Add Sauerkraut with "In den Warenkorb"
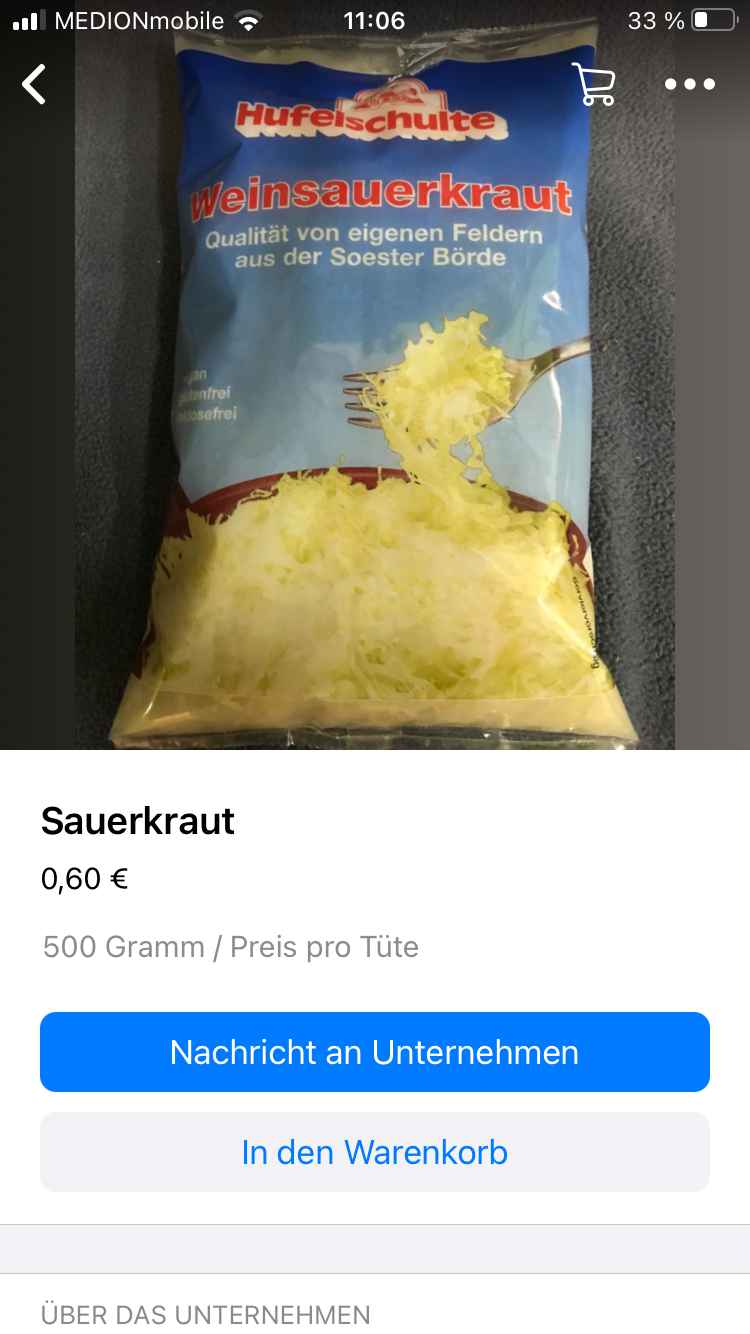750x1334 pixels. pyautogui.click(x=375, y=1152)
